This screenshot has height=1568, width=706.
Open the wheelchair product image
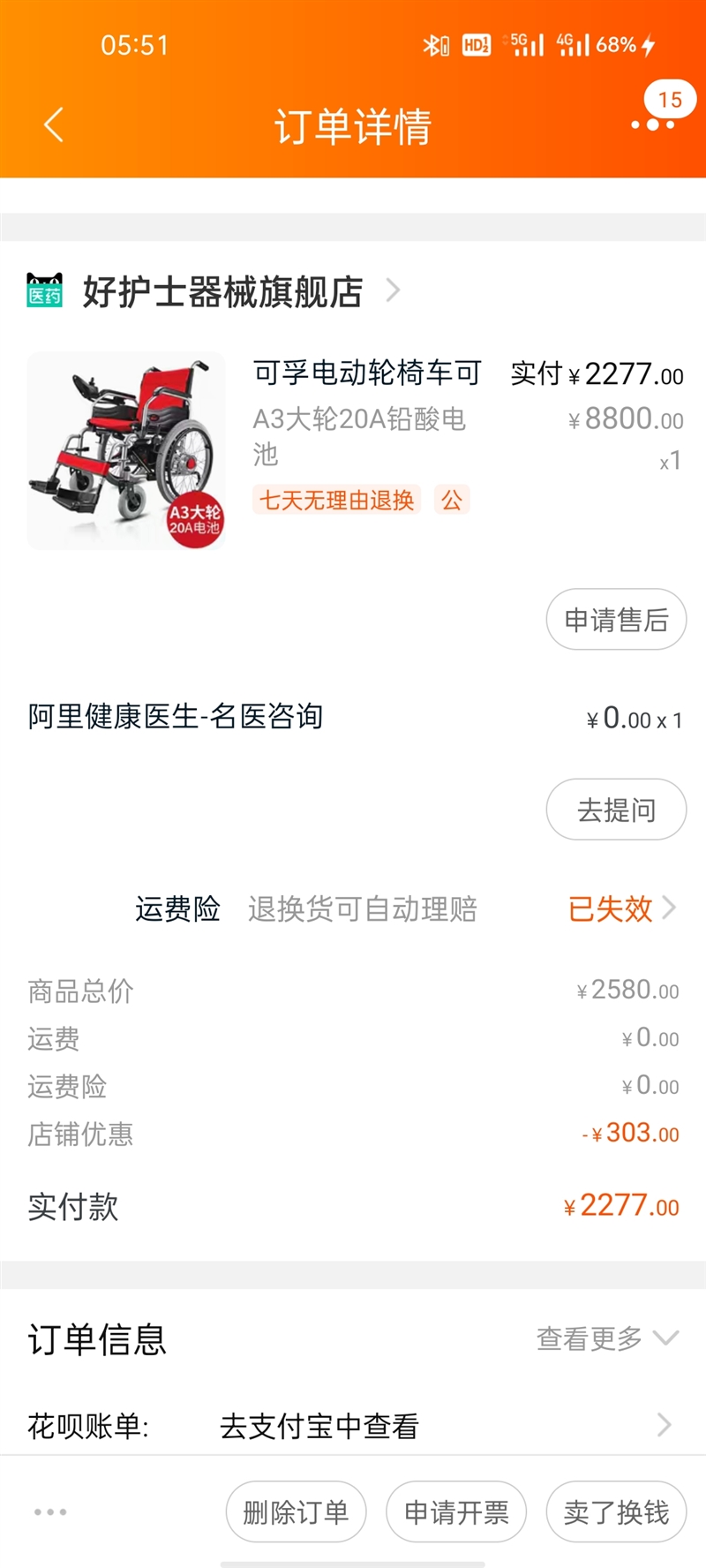pyautogui.click(x=126, y=450)
